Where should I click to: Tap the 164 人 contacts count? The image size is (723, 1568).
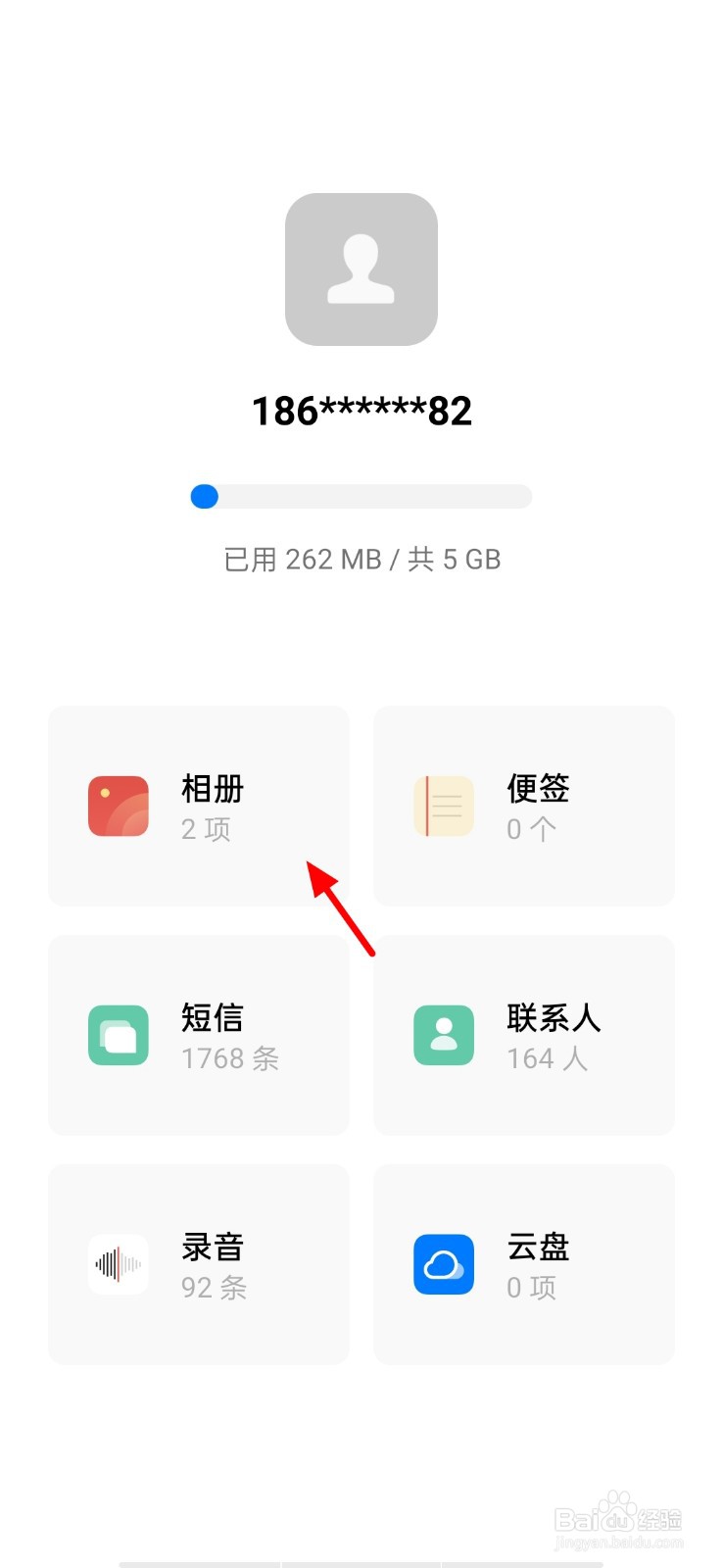545,1058
